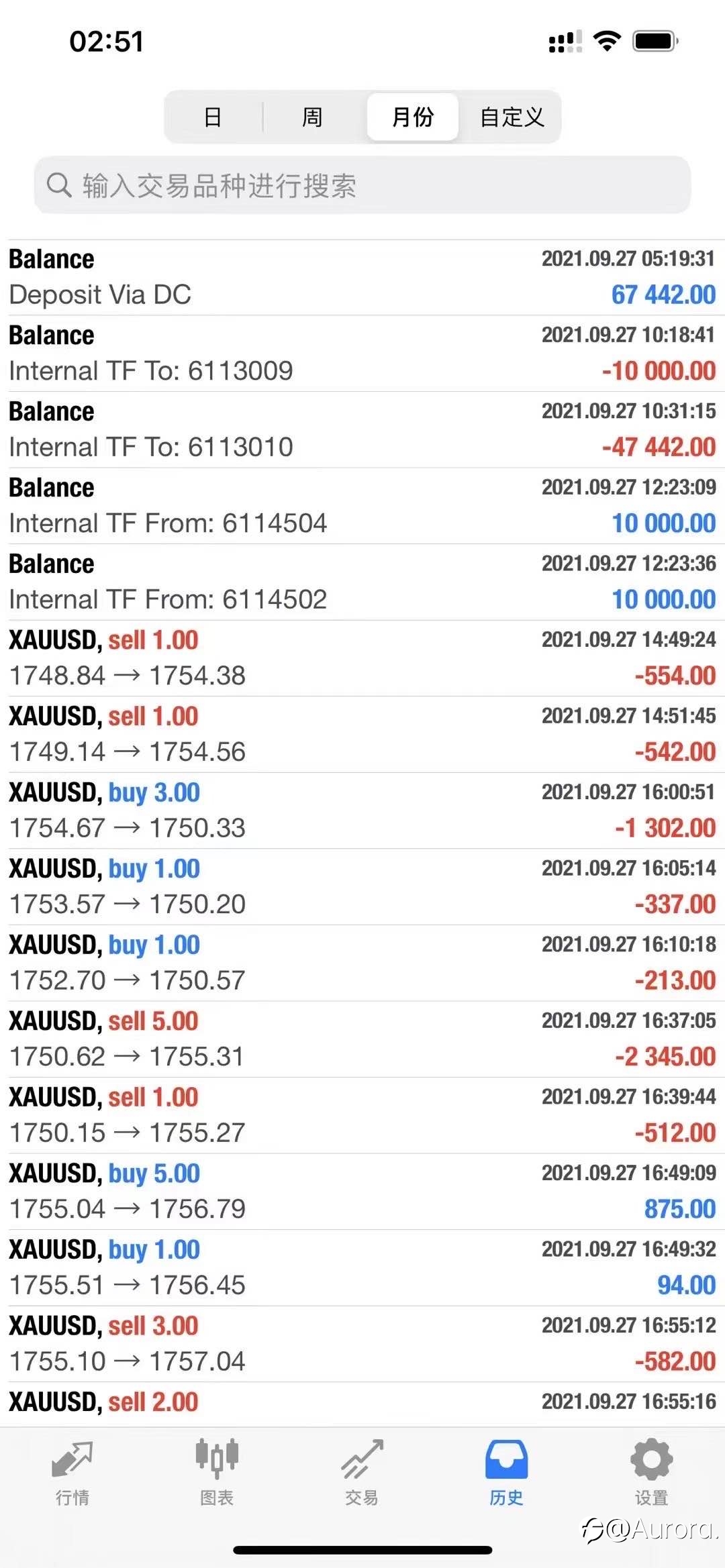The height and width of the screenshot is (1568, 725).
Task: Open the Deposit Via DC balance entry
Action: click(362, 278)
